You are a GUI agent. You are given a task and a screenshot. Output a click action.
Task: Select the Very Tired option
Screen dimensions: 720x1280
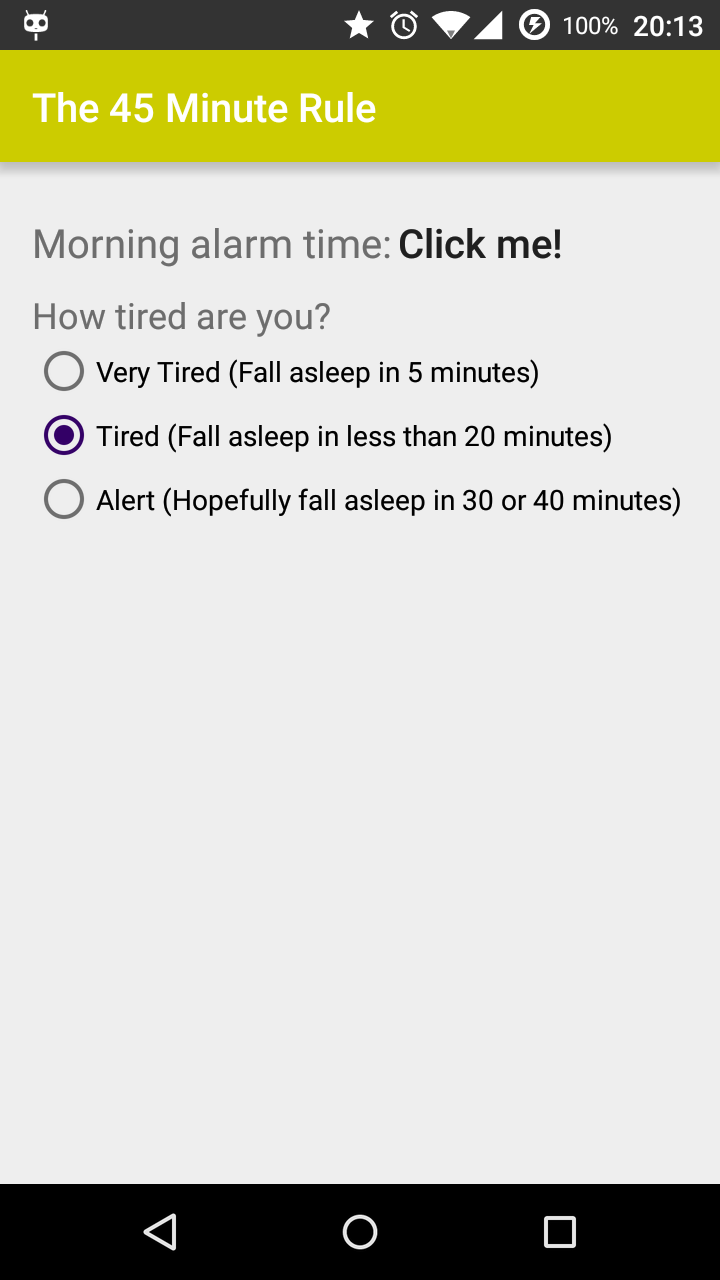coord(292,372)
